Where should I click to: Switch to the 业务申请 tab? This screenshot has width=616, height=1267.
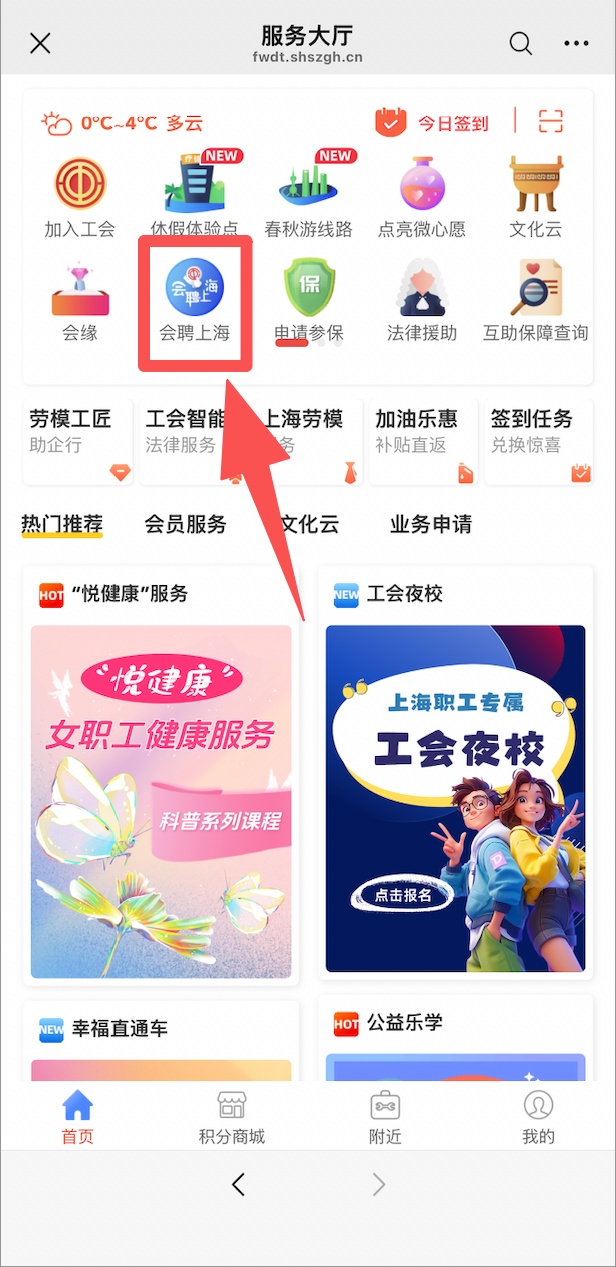tap(430, 524)
